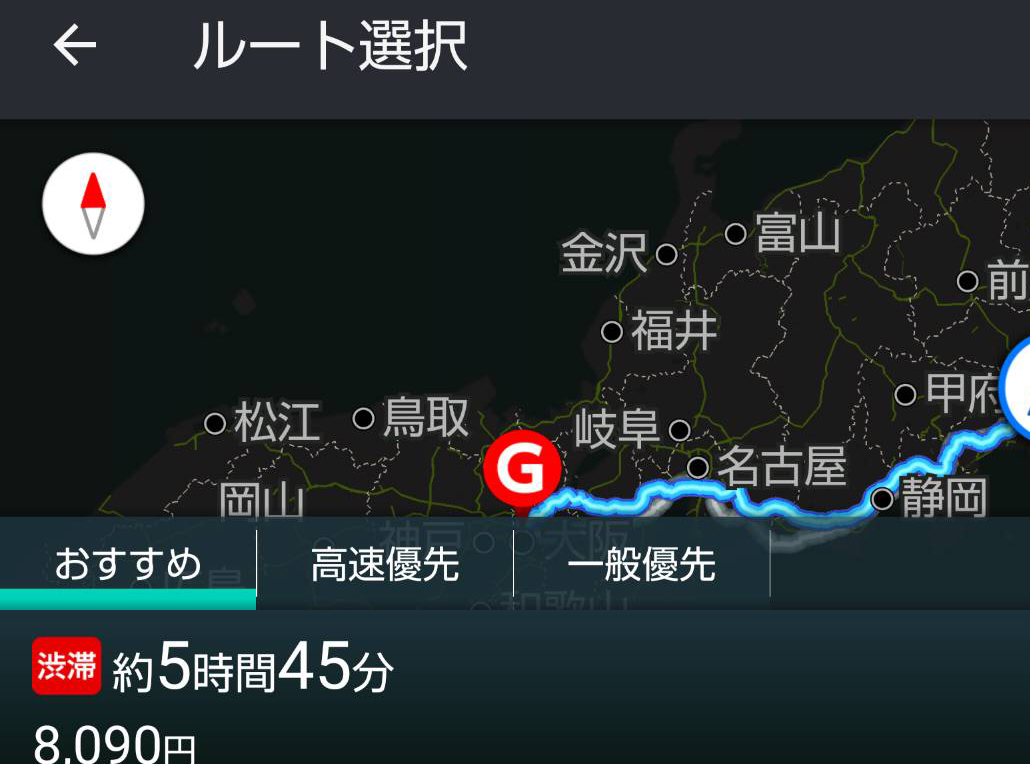1030x764 pixels.
Task: Go back from the route selection screen
Action: [x=74, y=46]
